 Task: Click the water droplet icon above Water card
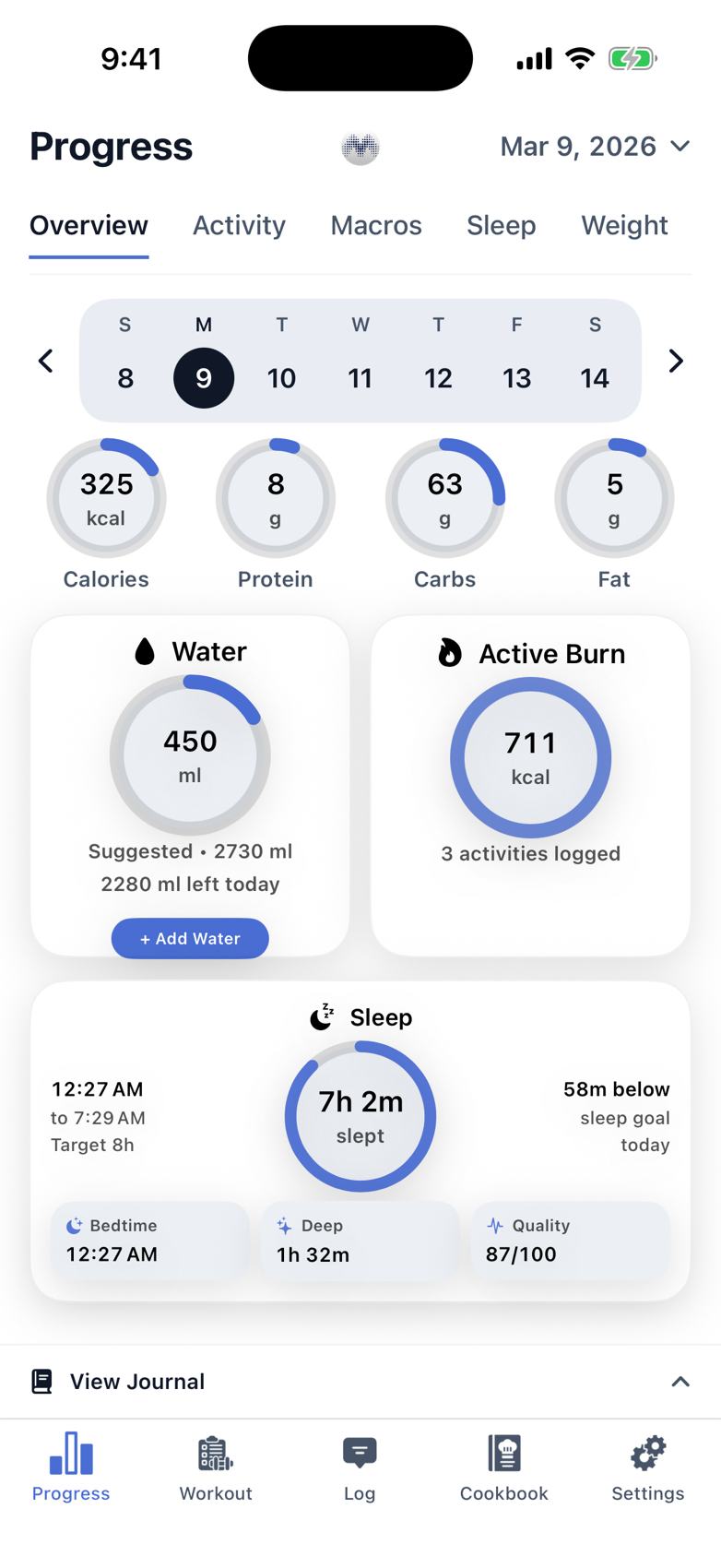click(143, 650)
